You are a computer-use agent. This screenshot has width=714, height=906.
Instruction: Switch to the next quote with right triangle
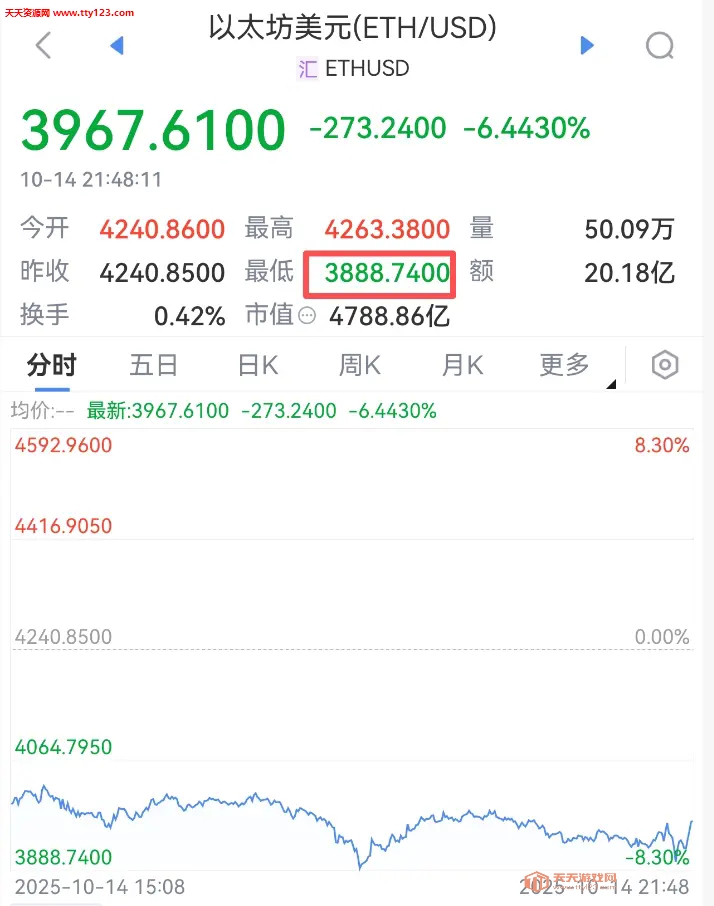point(587,45)
